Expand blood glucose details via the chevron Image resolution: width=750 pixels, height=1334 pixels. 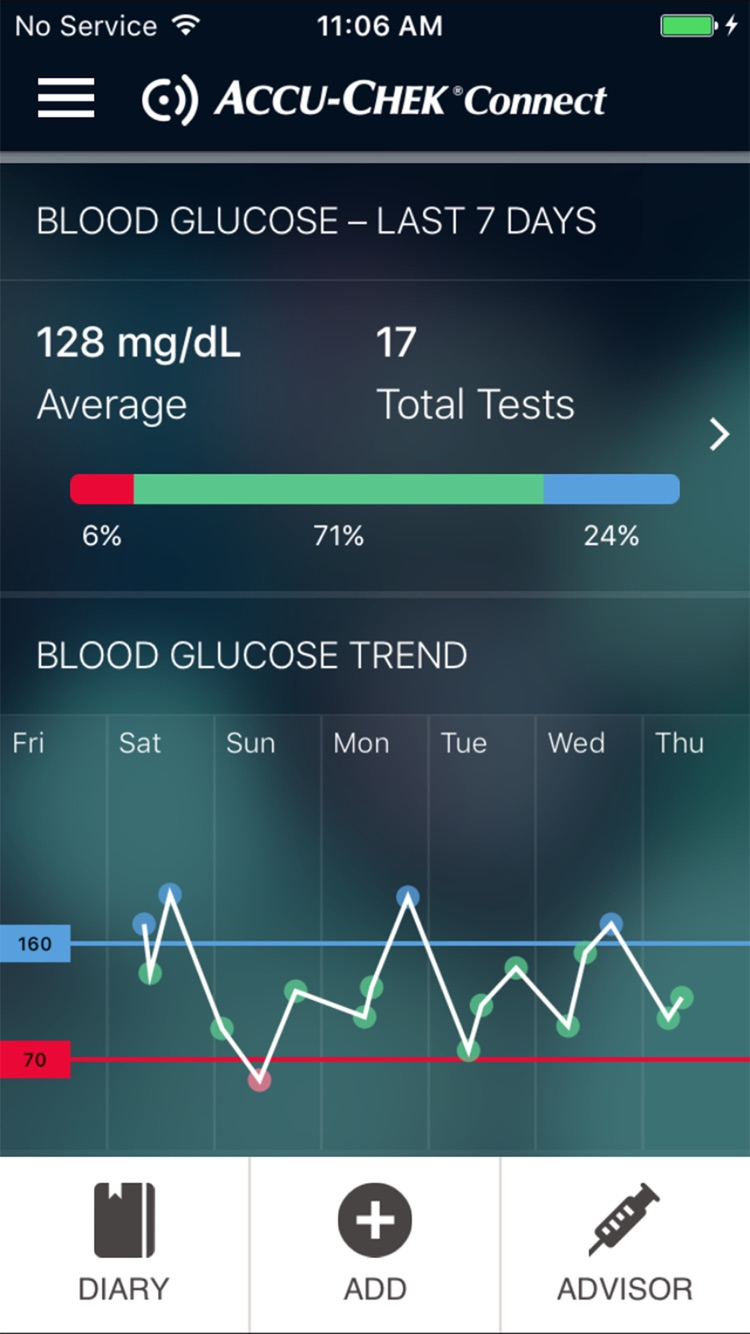click(718, 435)
